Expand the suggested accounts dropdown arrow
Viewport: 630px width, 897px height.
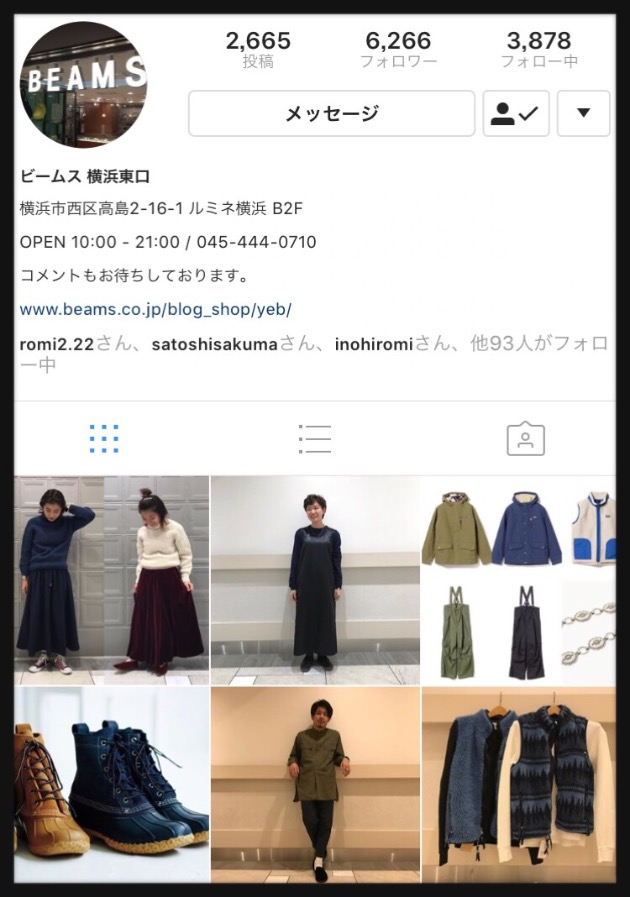click(x=583, y=114)
